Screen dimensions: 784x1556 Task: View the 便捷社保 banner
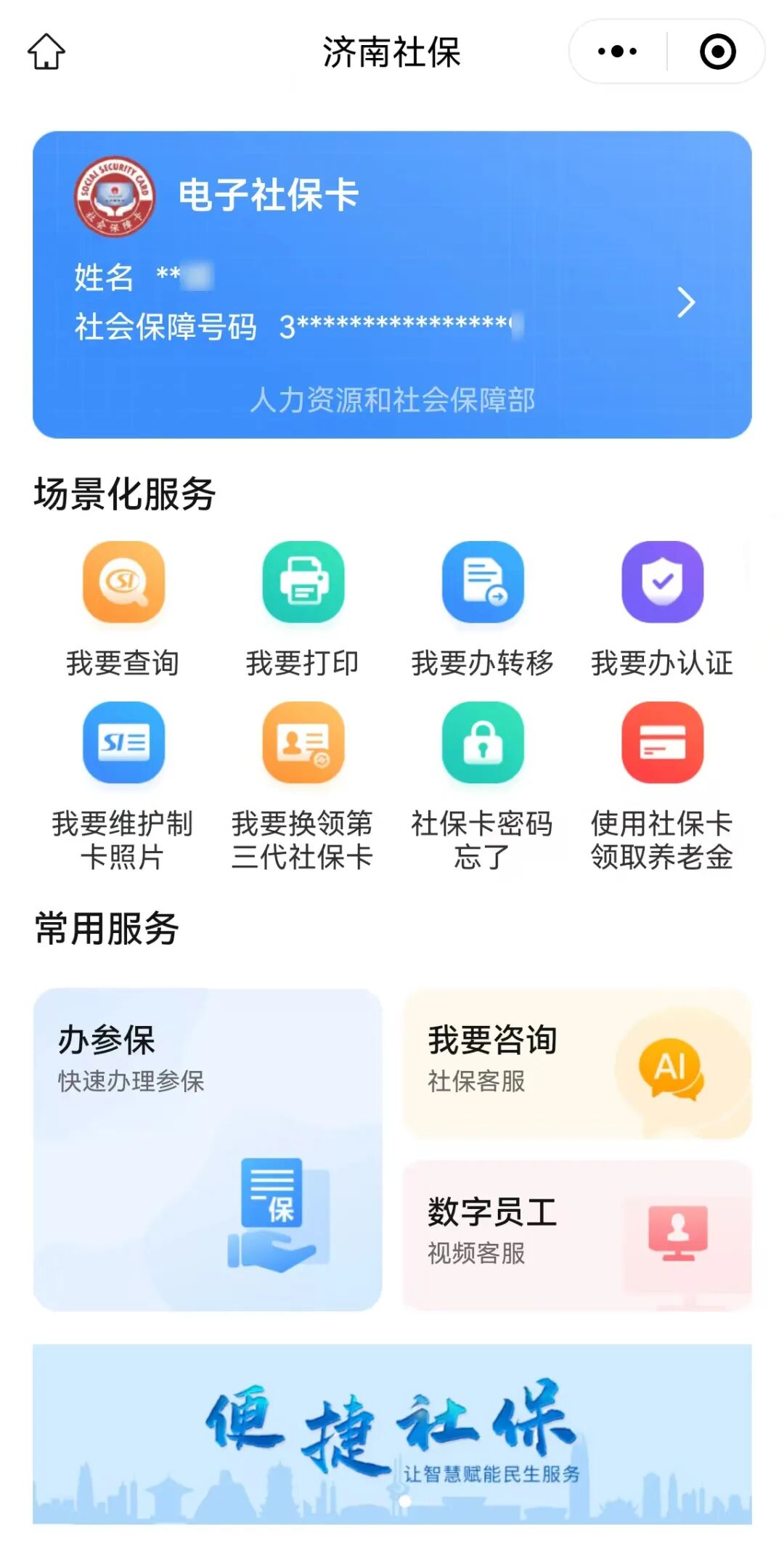tap(392, 1434)
